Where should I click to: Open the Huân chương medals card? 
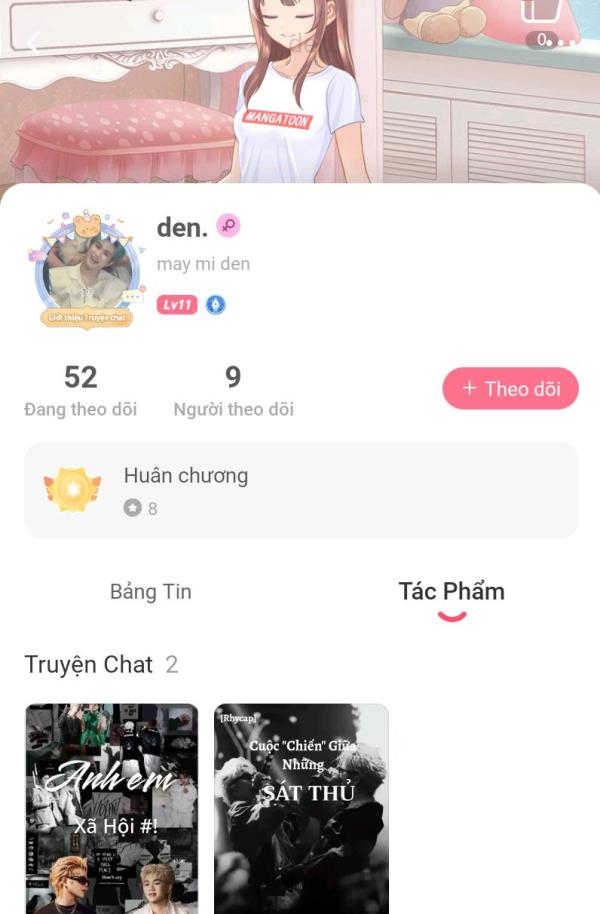(x=301, y=490)
